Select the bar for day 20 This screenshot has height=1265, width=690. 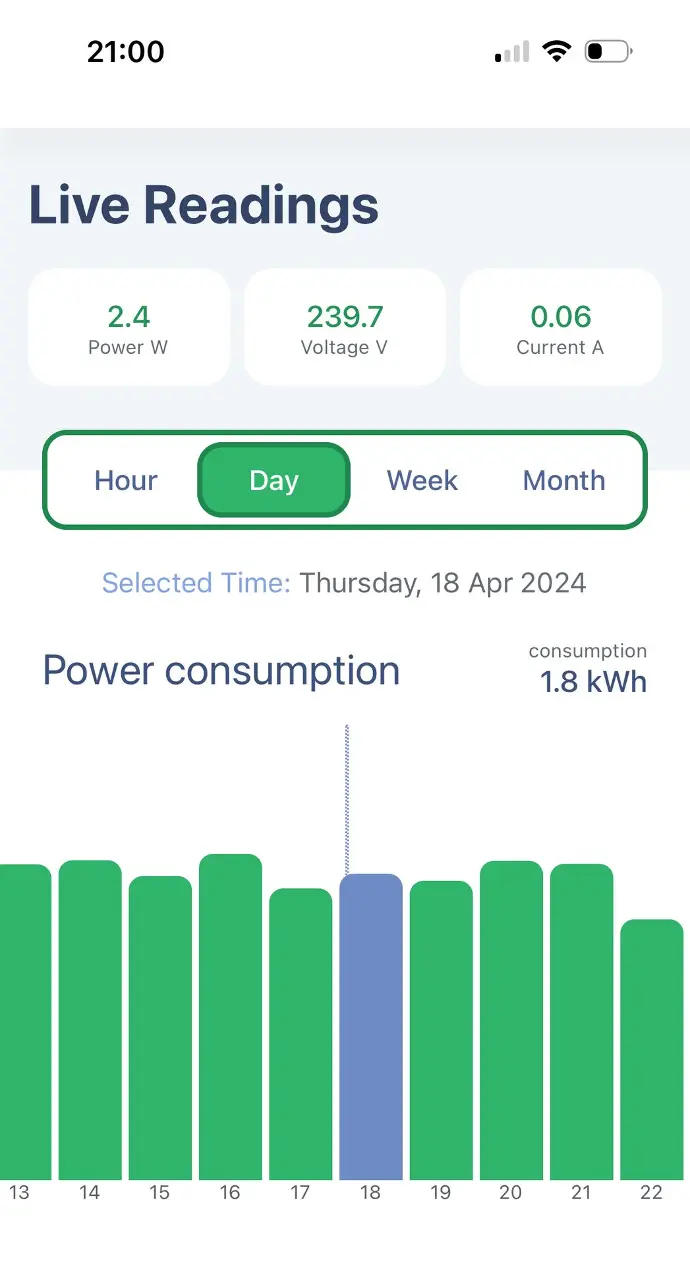511,1021
